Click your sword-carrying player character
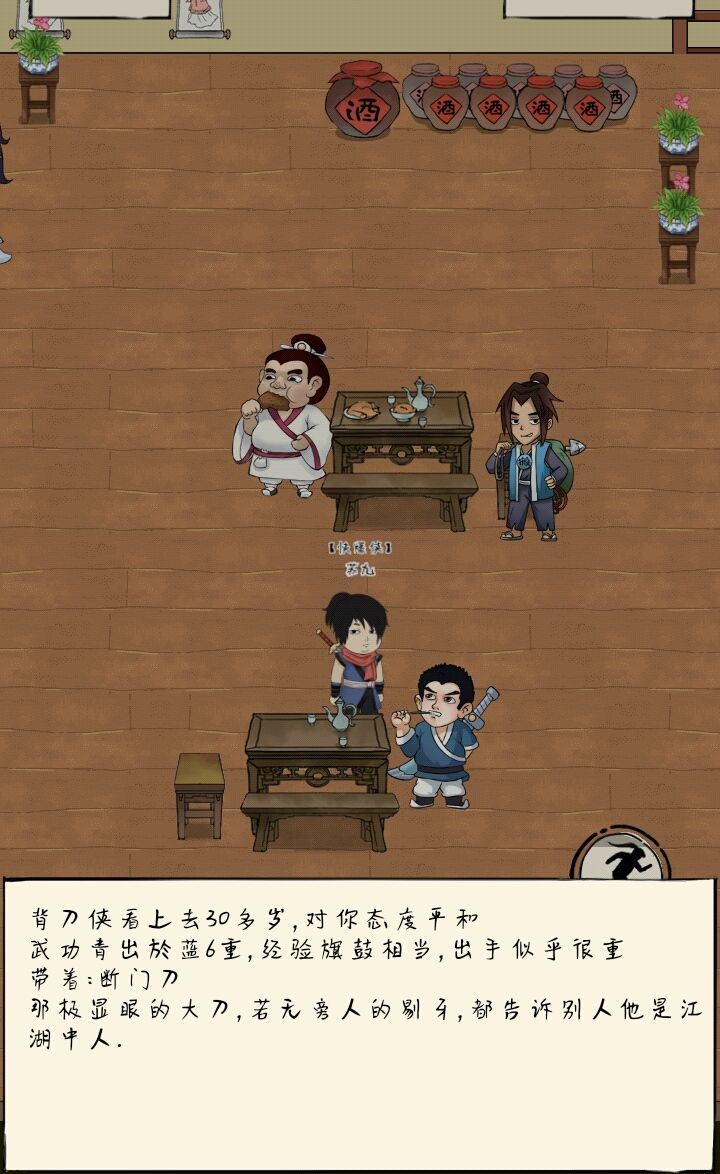This screenshot has width=720, height=1174. [358, 660]
